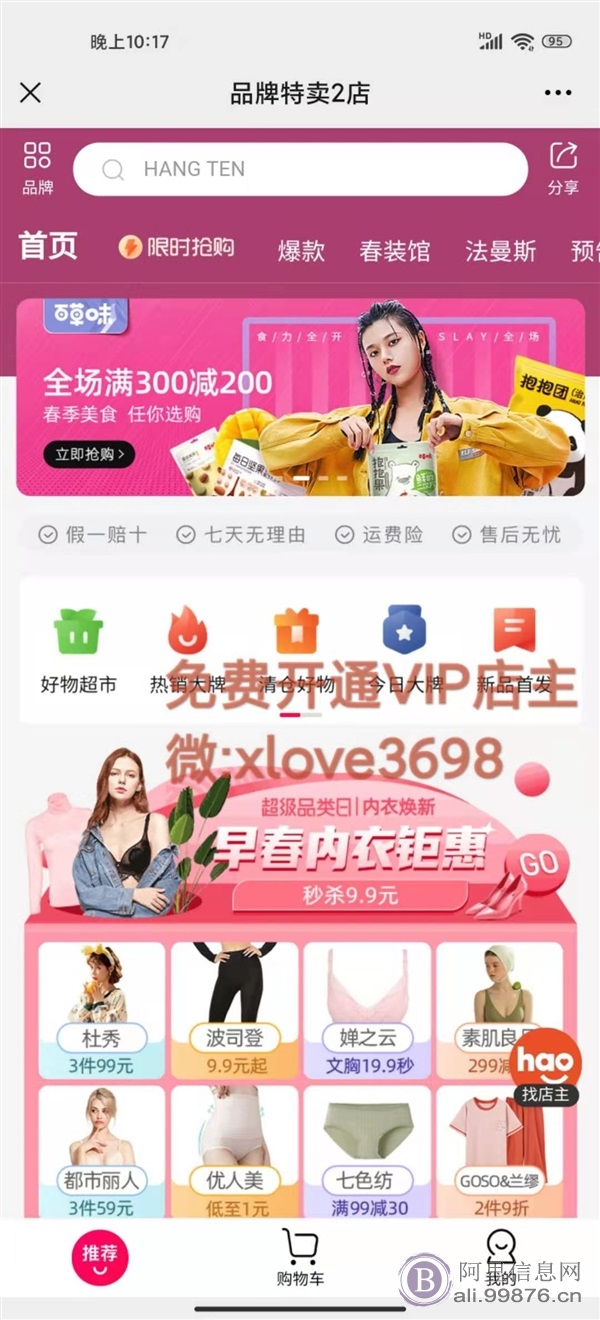Switch to the 推荐 bottom tab
This screenshot has height=1320, width=600.
(x=100, y=1256)
